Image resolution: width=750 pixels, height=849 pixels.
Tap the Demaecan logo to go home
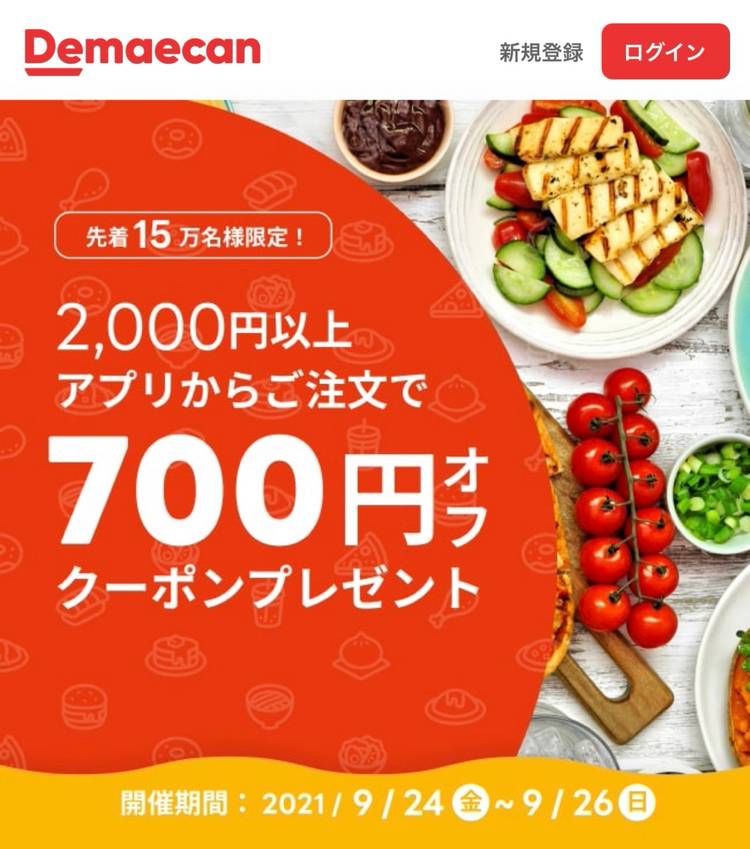pyautogui.click(x=142, y=50)
